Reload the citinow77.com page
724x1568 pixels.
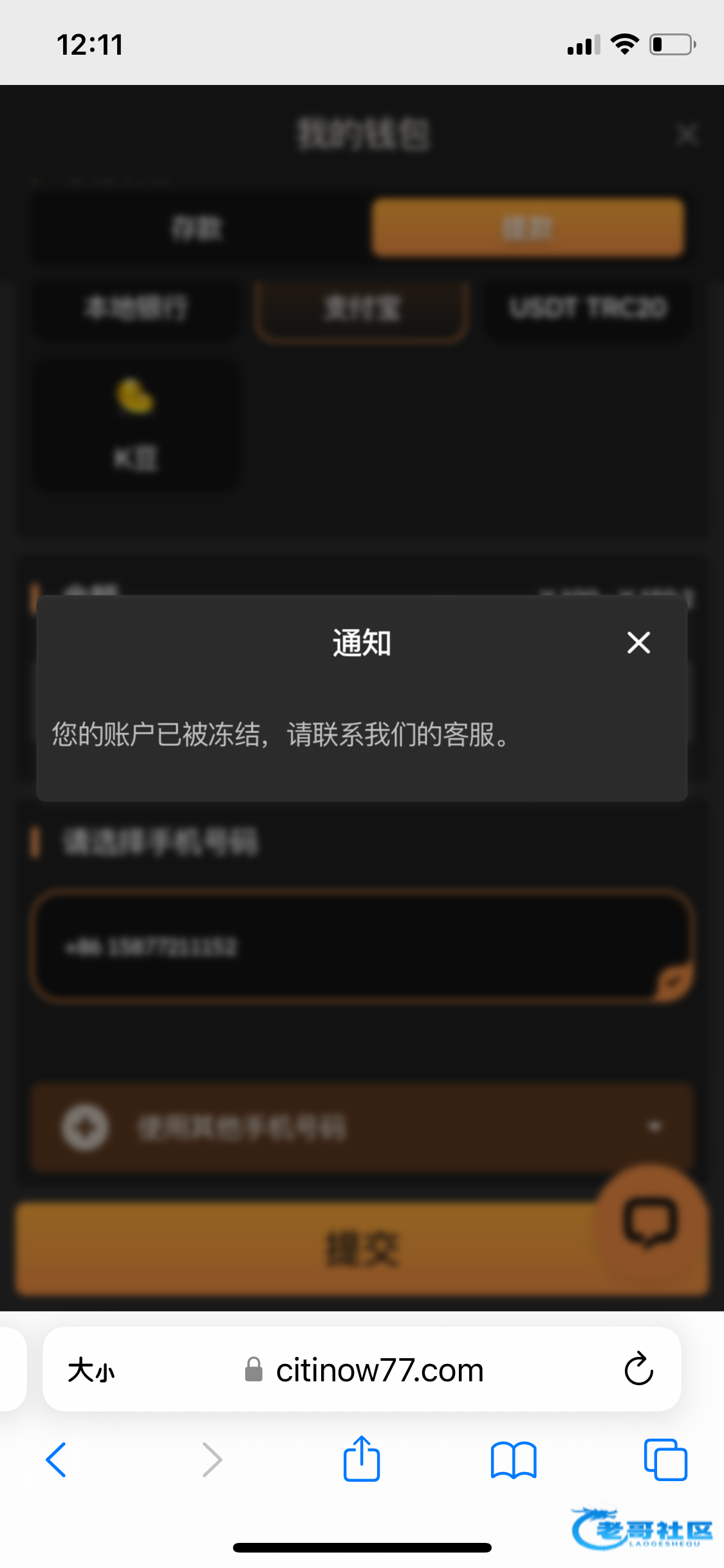(x=638, y=1368)
